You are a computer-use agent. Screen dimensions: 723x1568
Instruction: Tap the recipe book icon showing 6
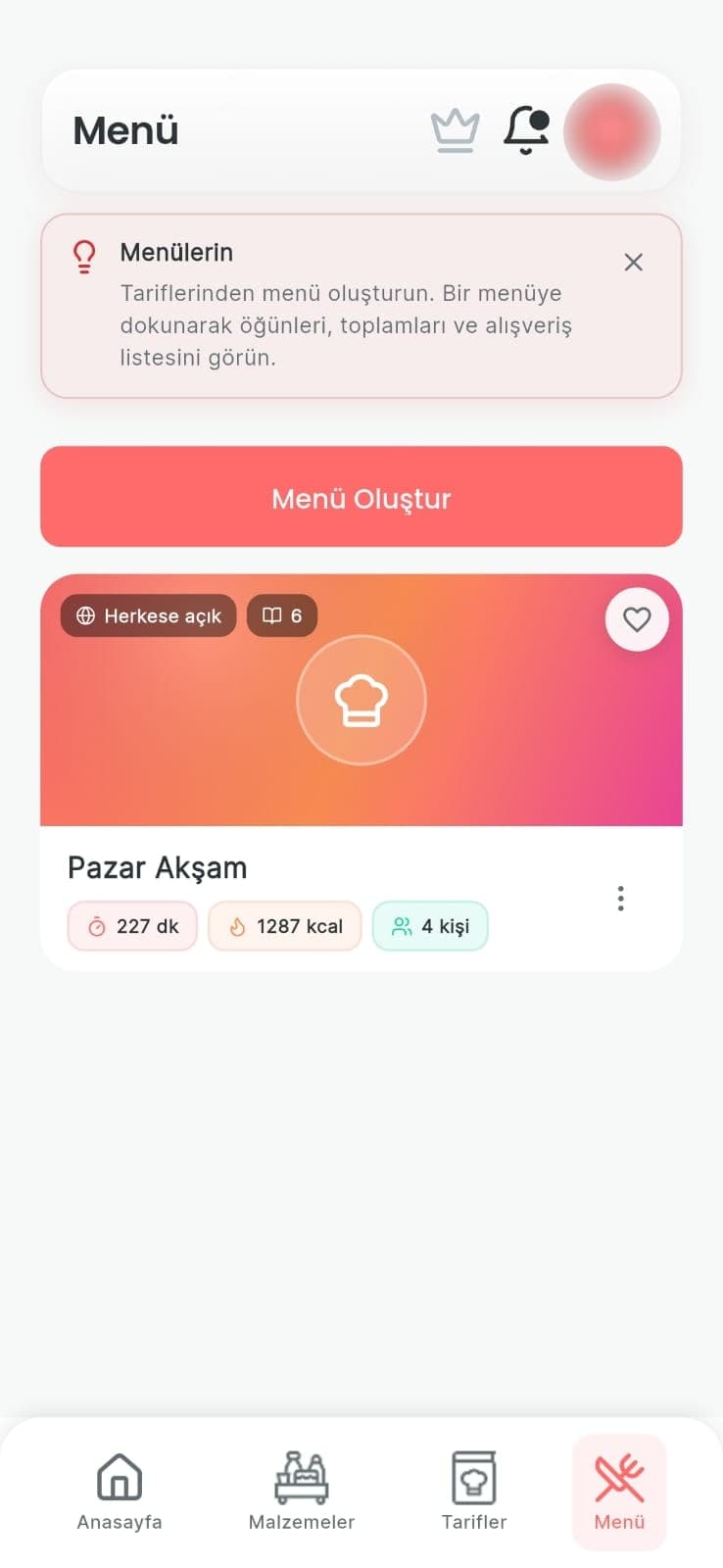pyautogui.click(x=281, y=615)
